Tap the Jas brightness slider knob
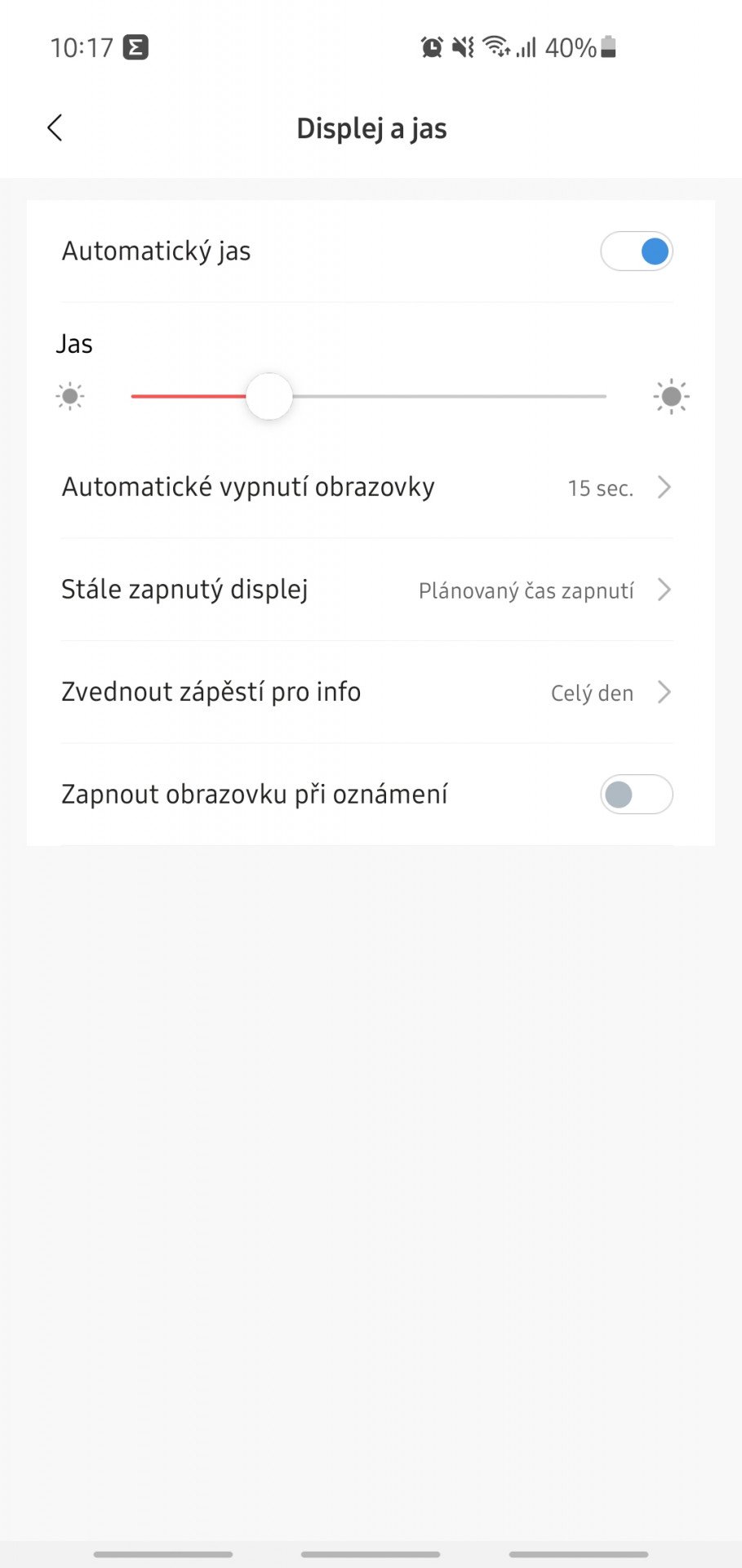This screenshot has height=1568, width=742. point(269,396)
